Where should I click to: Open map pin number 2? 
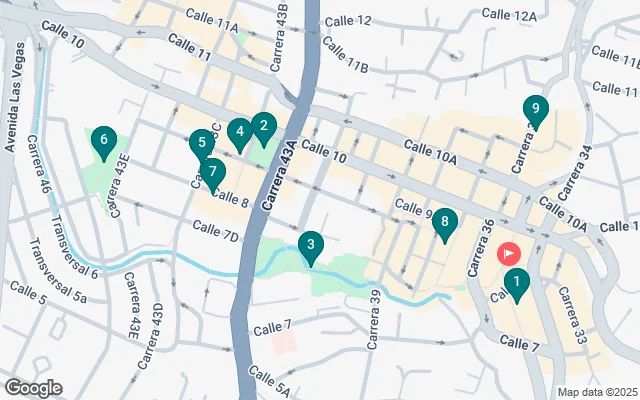tap(263, 126)
